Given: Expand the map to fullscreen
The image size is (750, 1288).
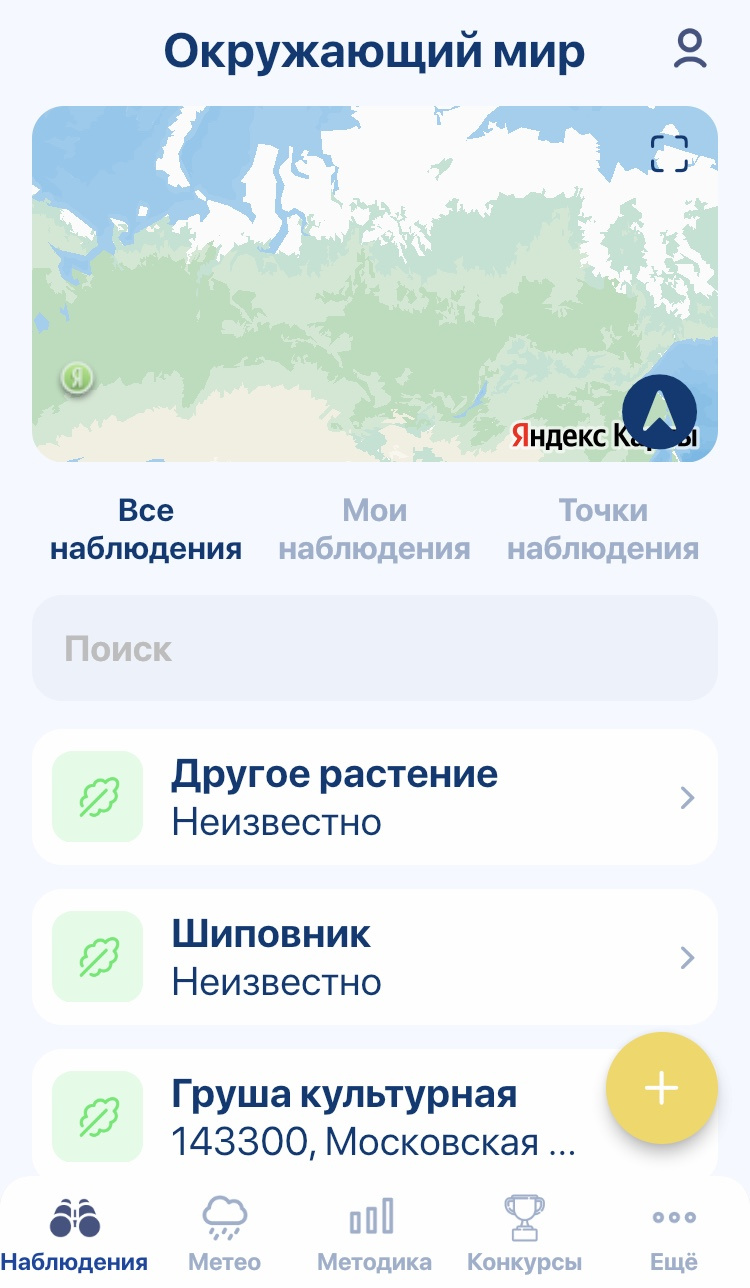Looking at the screenshot, I should coord(670,154).
